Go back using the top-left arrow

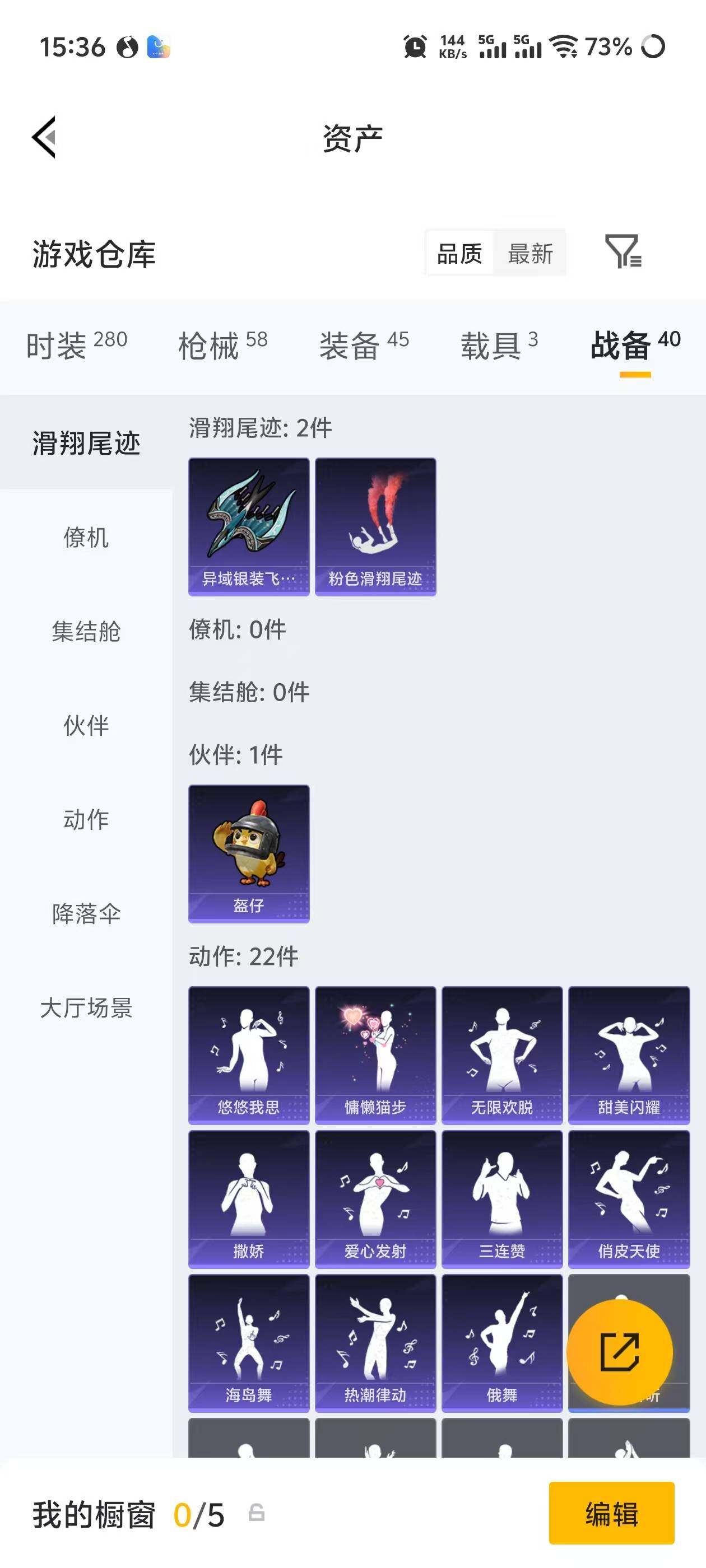pyautogui.click(x=44, y=139)
